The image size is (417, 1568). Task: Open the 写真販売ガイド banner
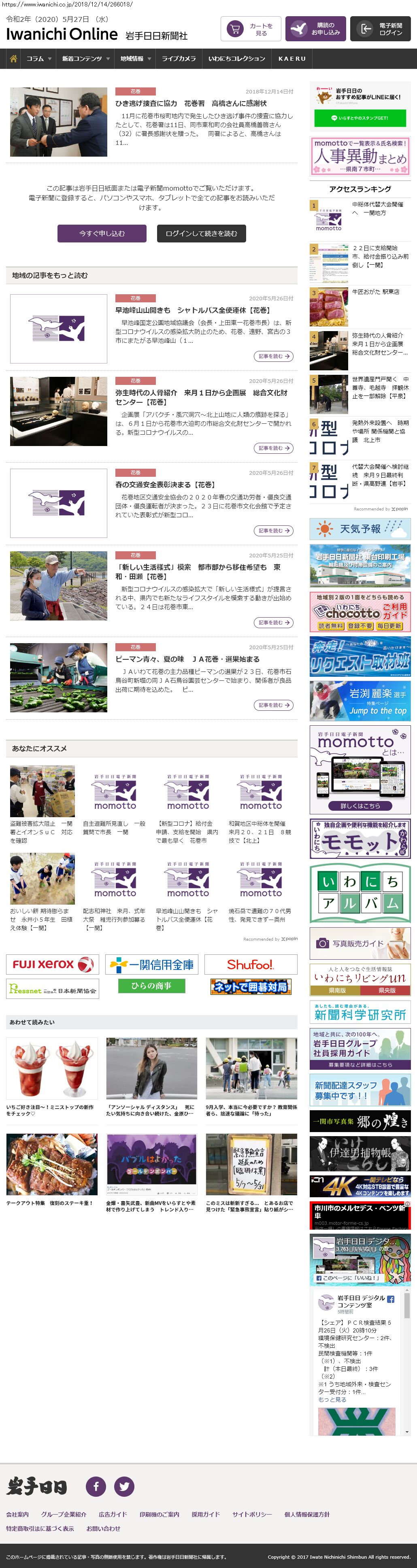tap(360, 943)
